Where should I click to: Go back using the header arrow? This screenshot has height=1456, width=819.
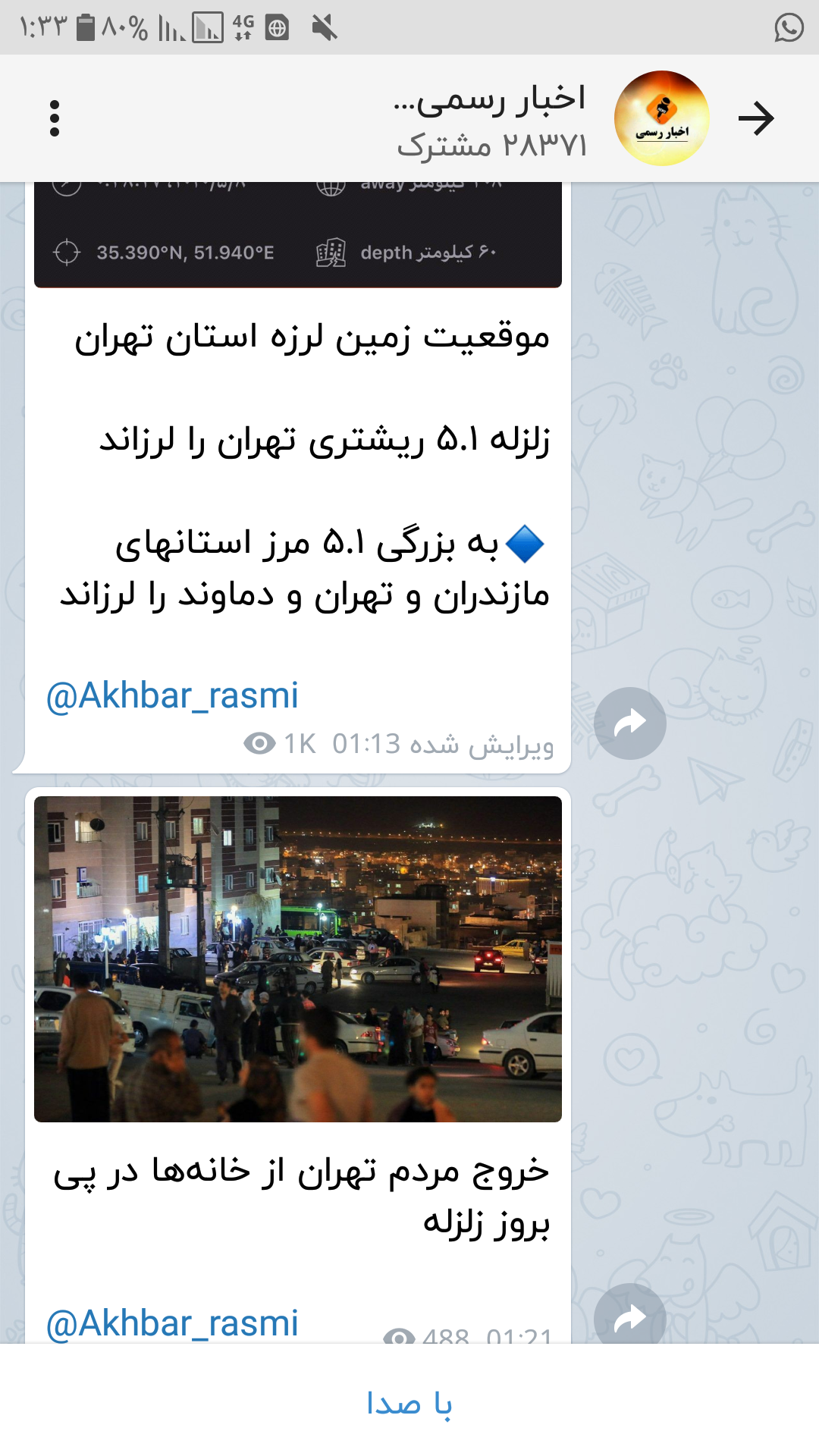click(756, 118)
